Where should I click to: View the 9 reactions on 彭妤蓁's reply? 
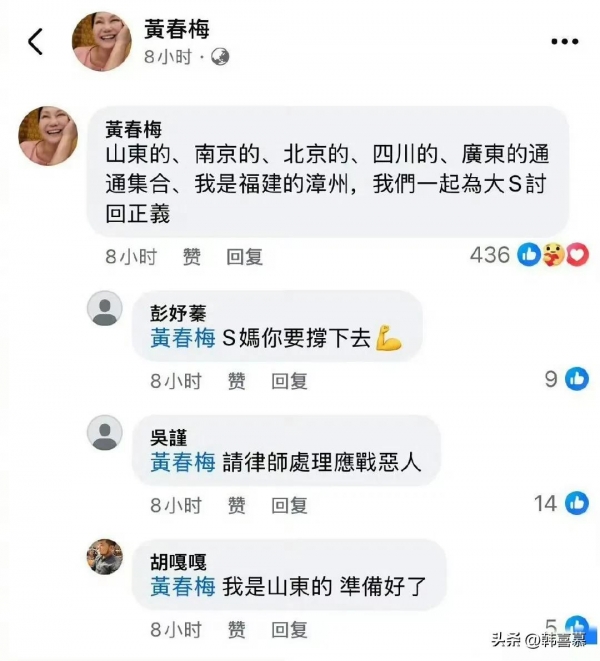566,379
